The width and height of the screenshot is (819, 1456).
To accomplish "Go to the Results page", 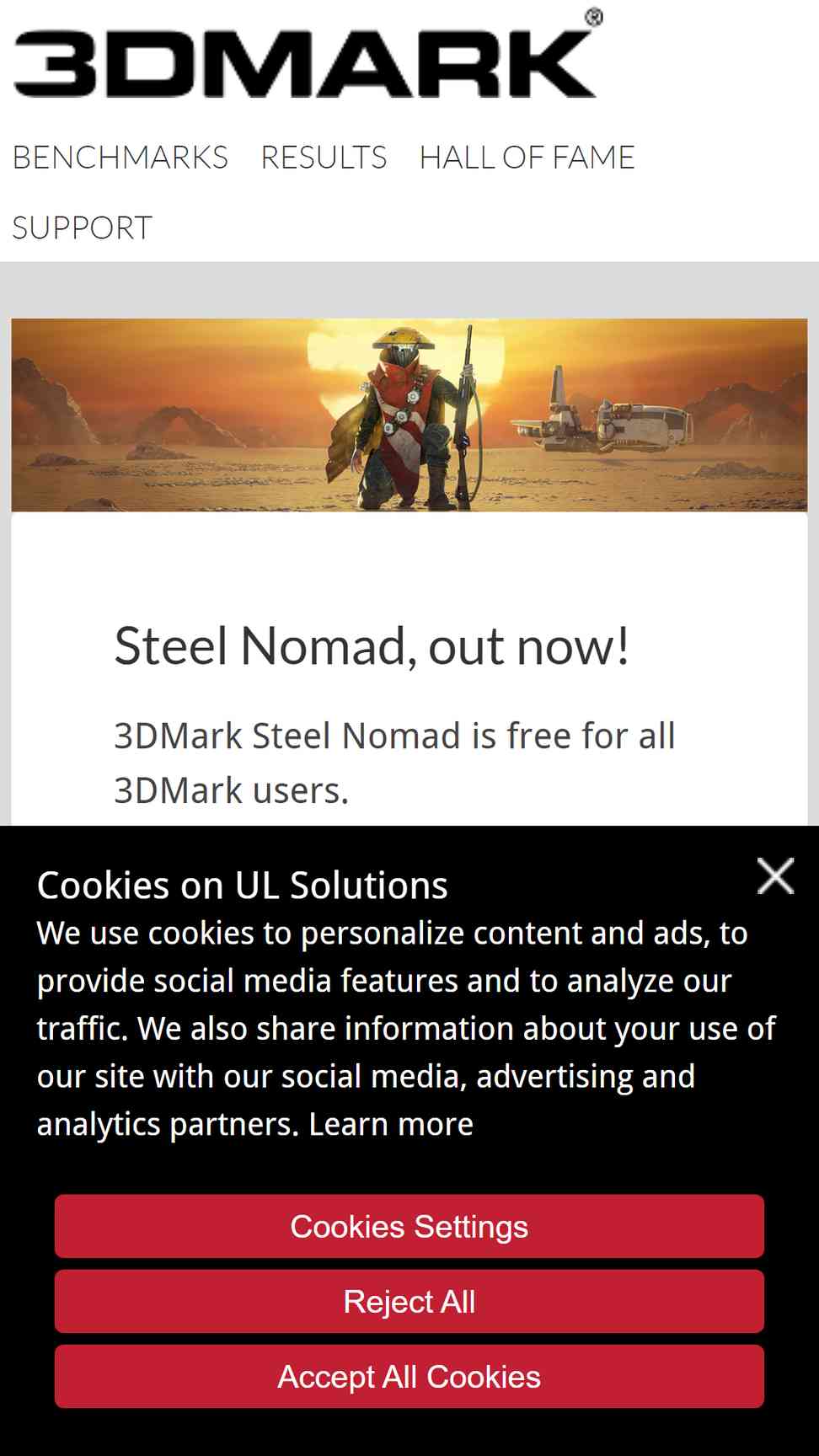I will (324, 158).
